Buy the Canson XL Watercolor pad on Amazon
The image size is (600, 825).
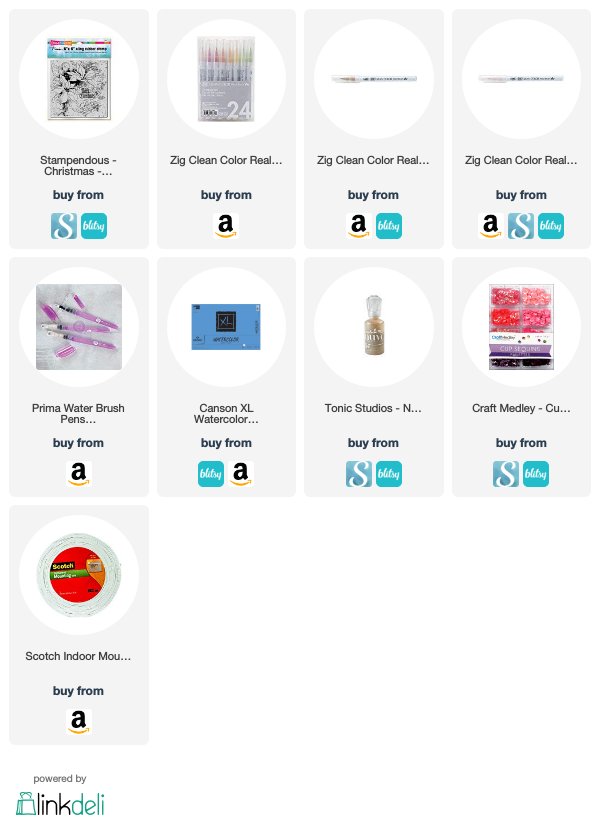click(241, 475)
